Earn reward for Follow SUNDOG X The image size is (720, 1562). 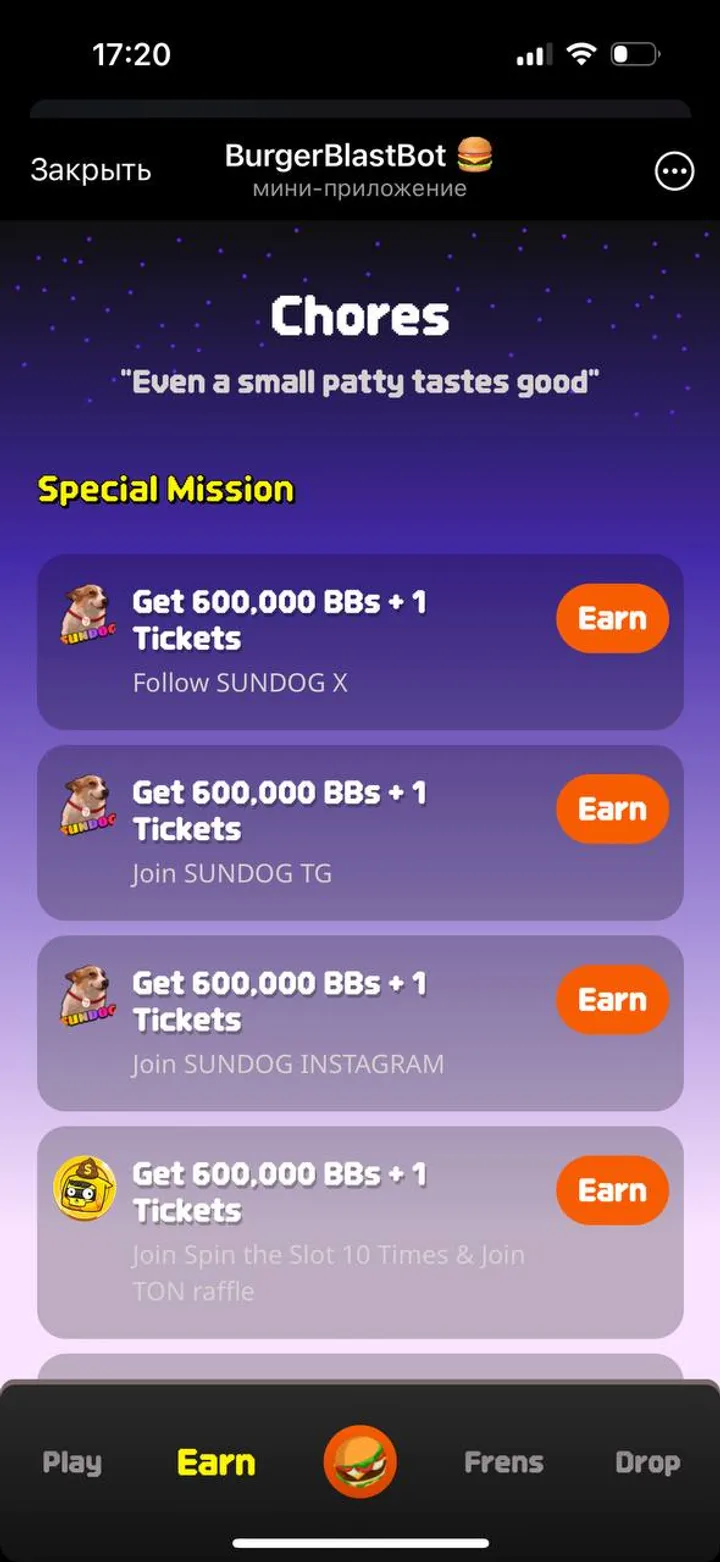pyautogui.click(x=612, y=619)
